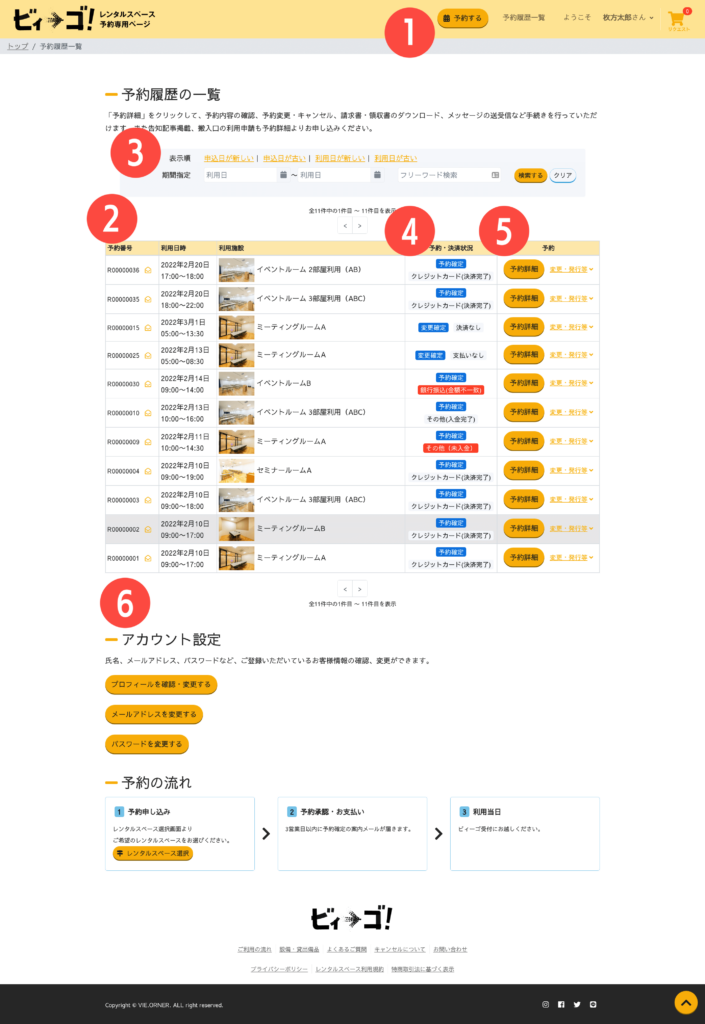Clear filters with クリア button

(563, 175)
